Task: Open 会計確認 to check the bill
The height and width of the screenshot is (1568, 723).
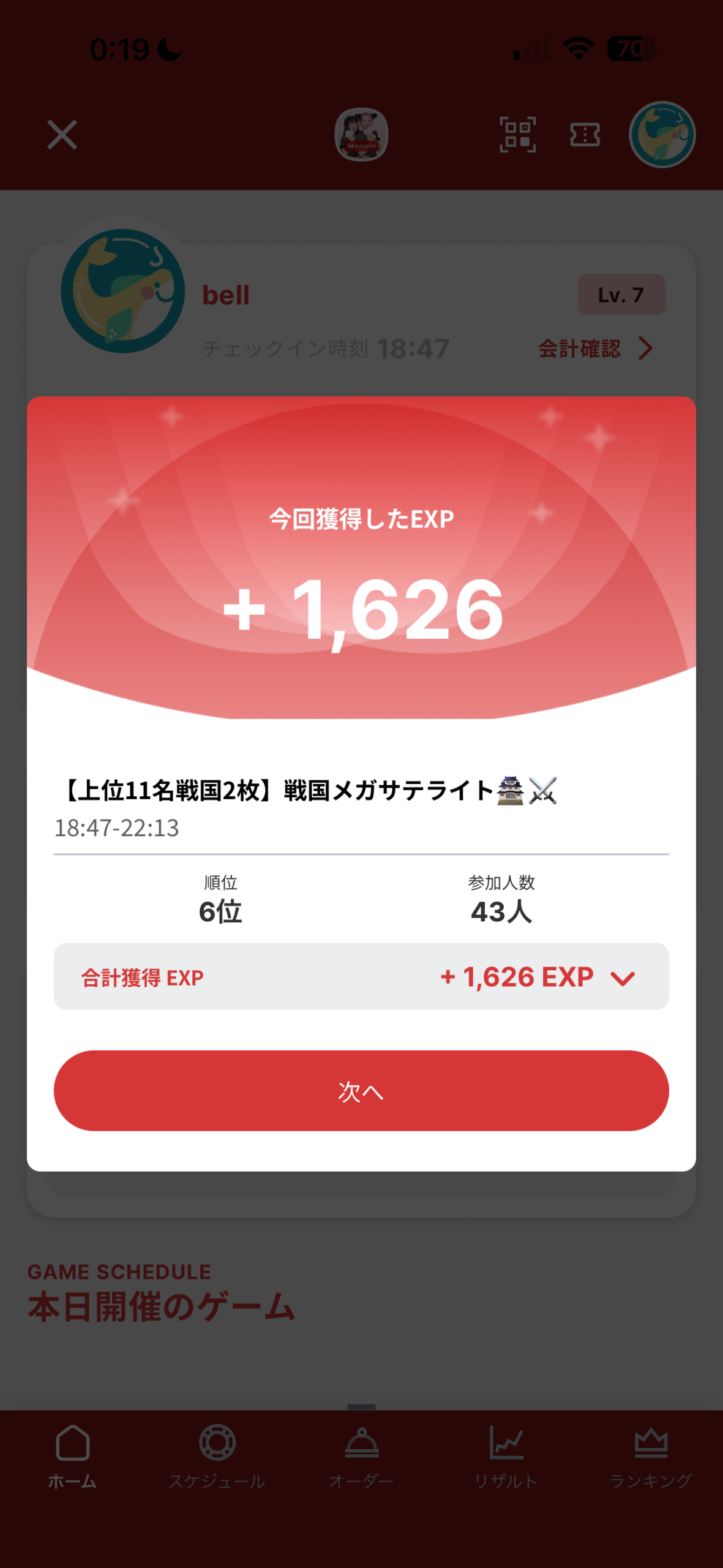Action: (x=594, y=349)
